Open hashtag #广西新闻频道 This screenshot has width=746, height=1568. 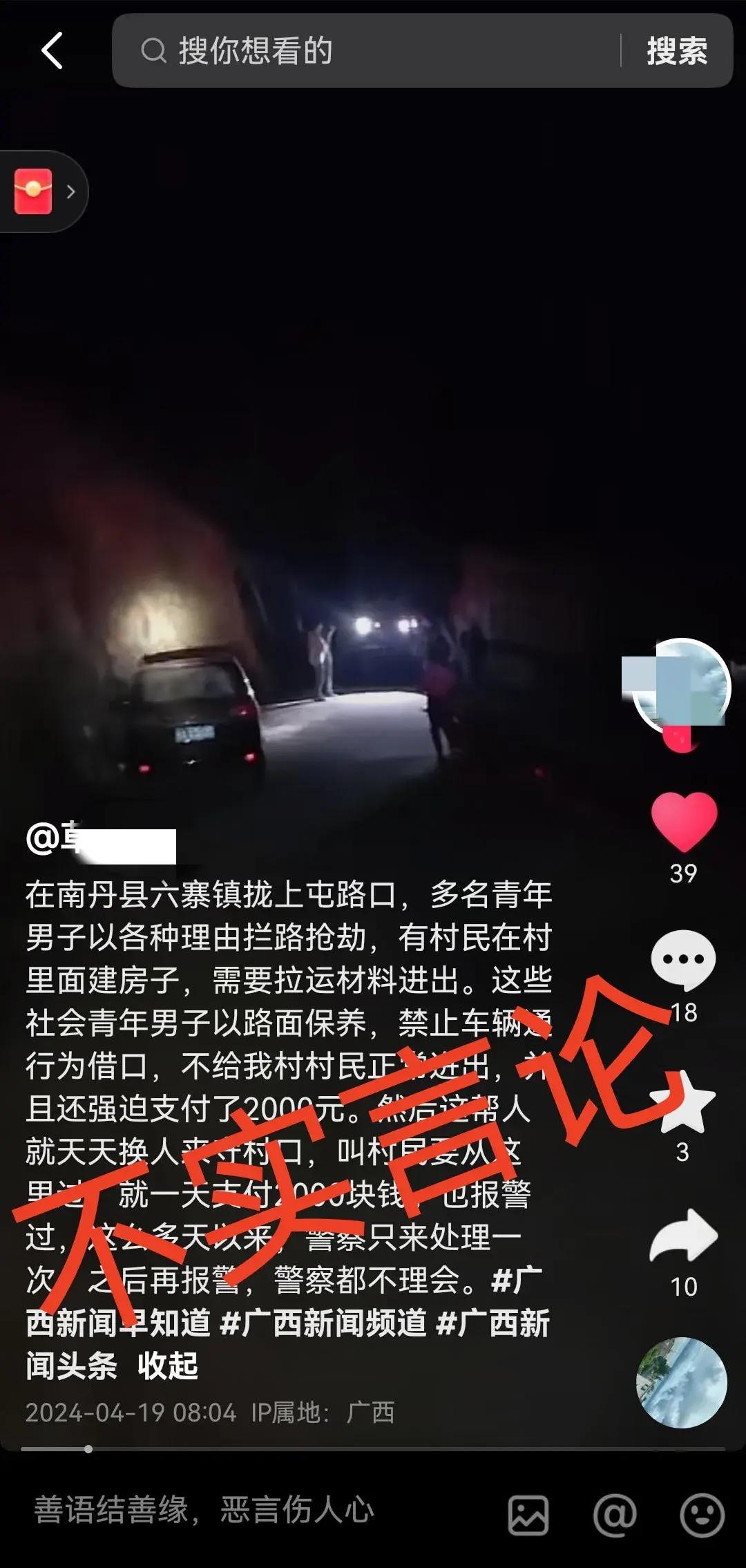pos(323,1323)
